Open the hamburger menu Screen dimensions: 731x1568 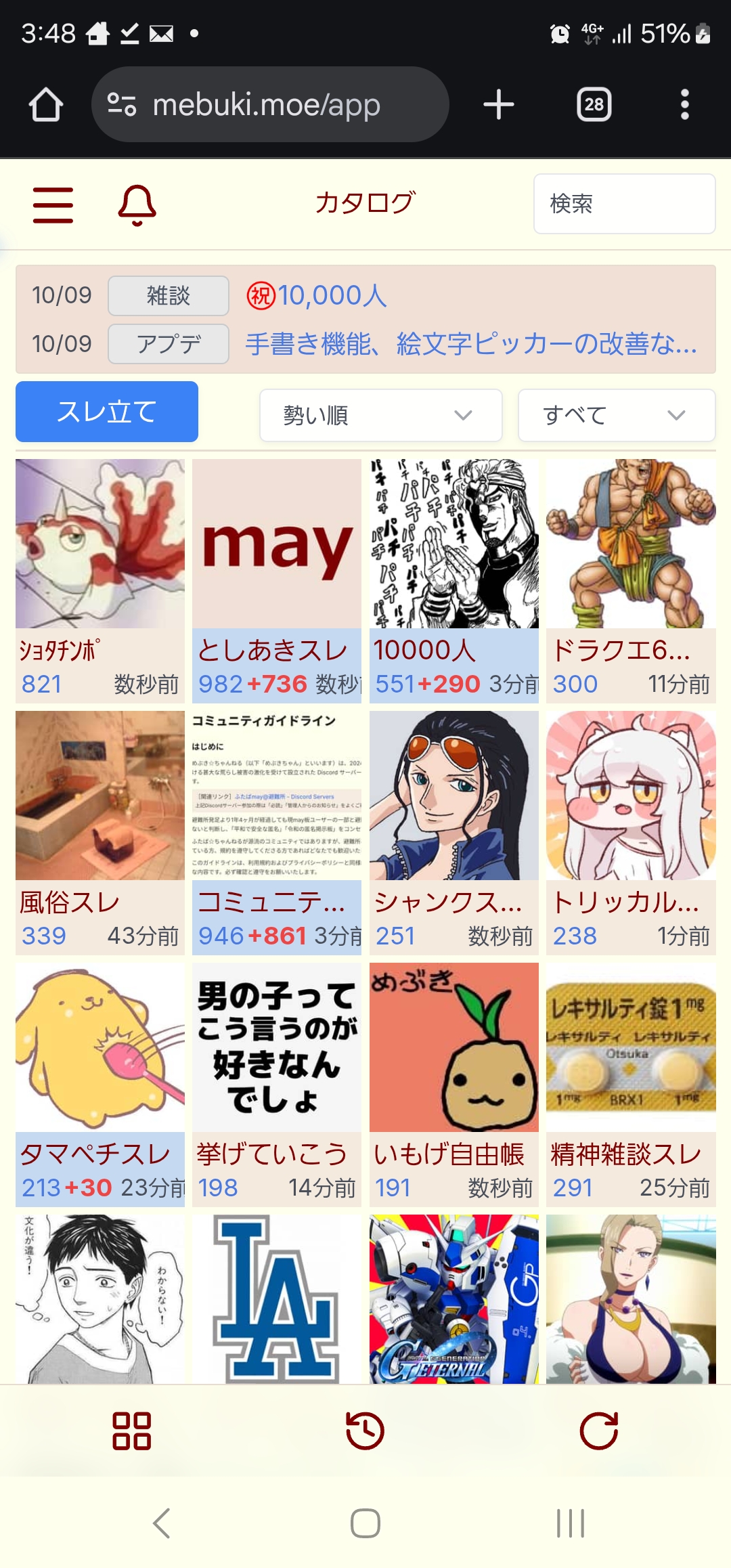click(53, 204)
